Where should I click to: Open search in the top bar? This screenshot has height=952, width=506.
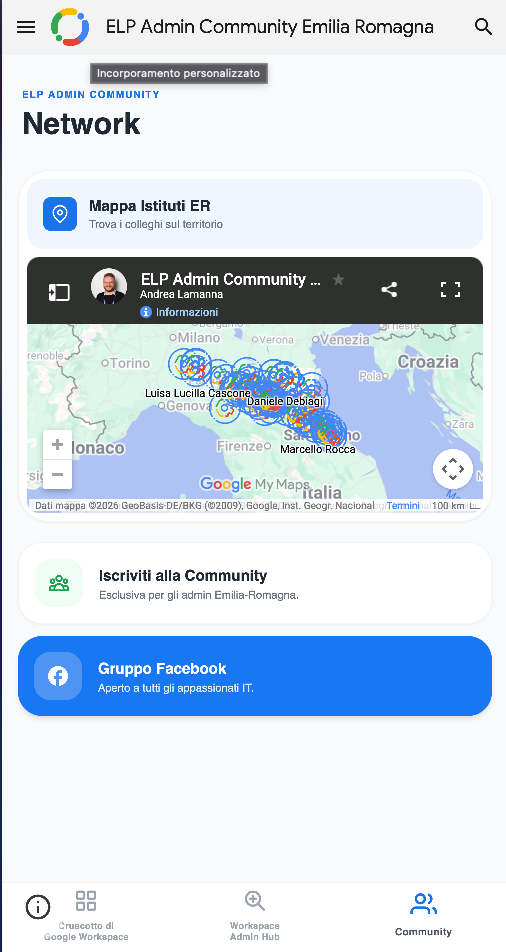tap(483, 27)
